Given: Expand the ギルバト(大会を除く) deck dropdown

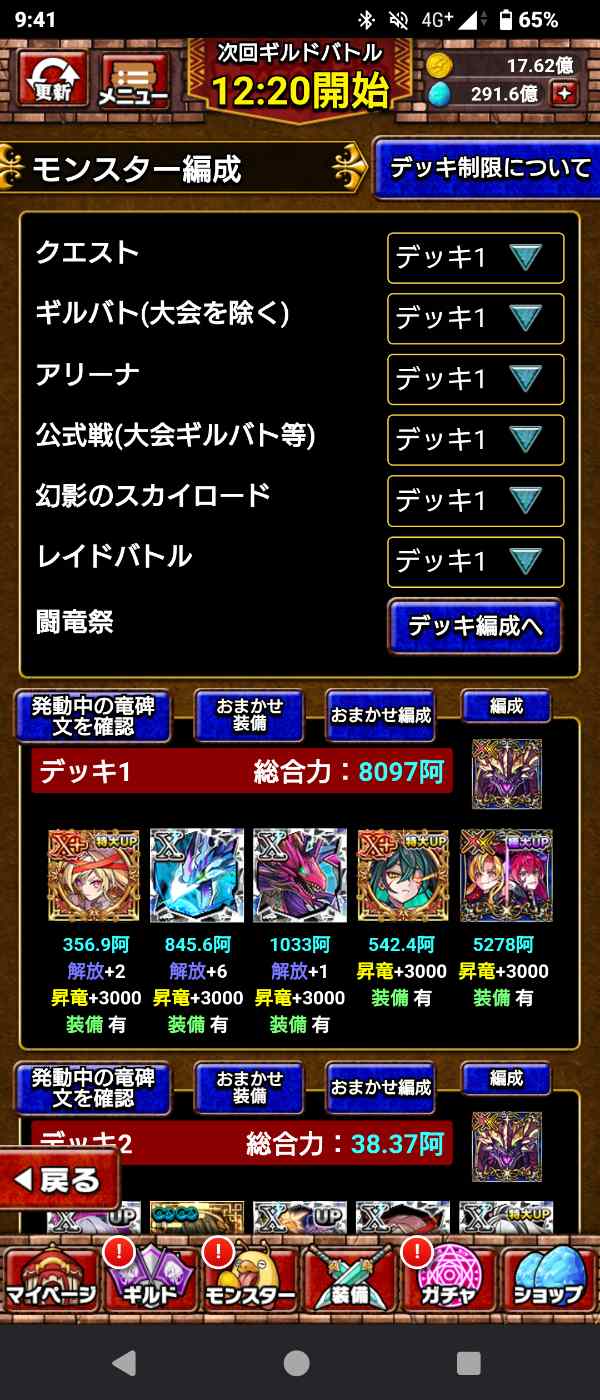Looking at the screenshot, I should [475, 318].
